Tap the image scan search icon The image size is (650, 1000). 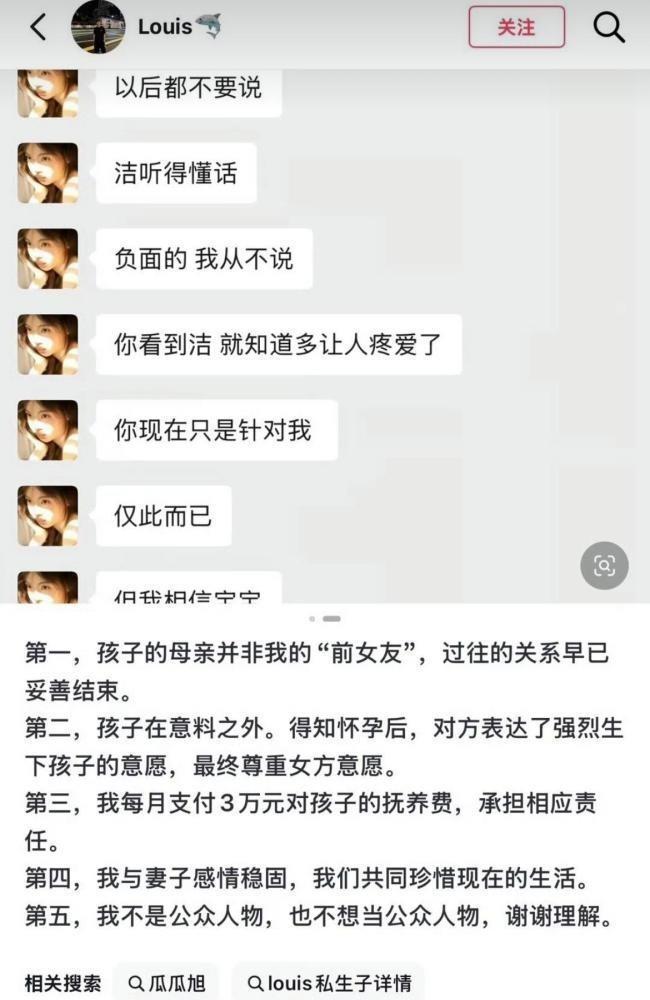pyautogui.click(x=604, y=566)
